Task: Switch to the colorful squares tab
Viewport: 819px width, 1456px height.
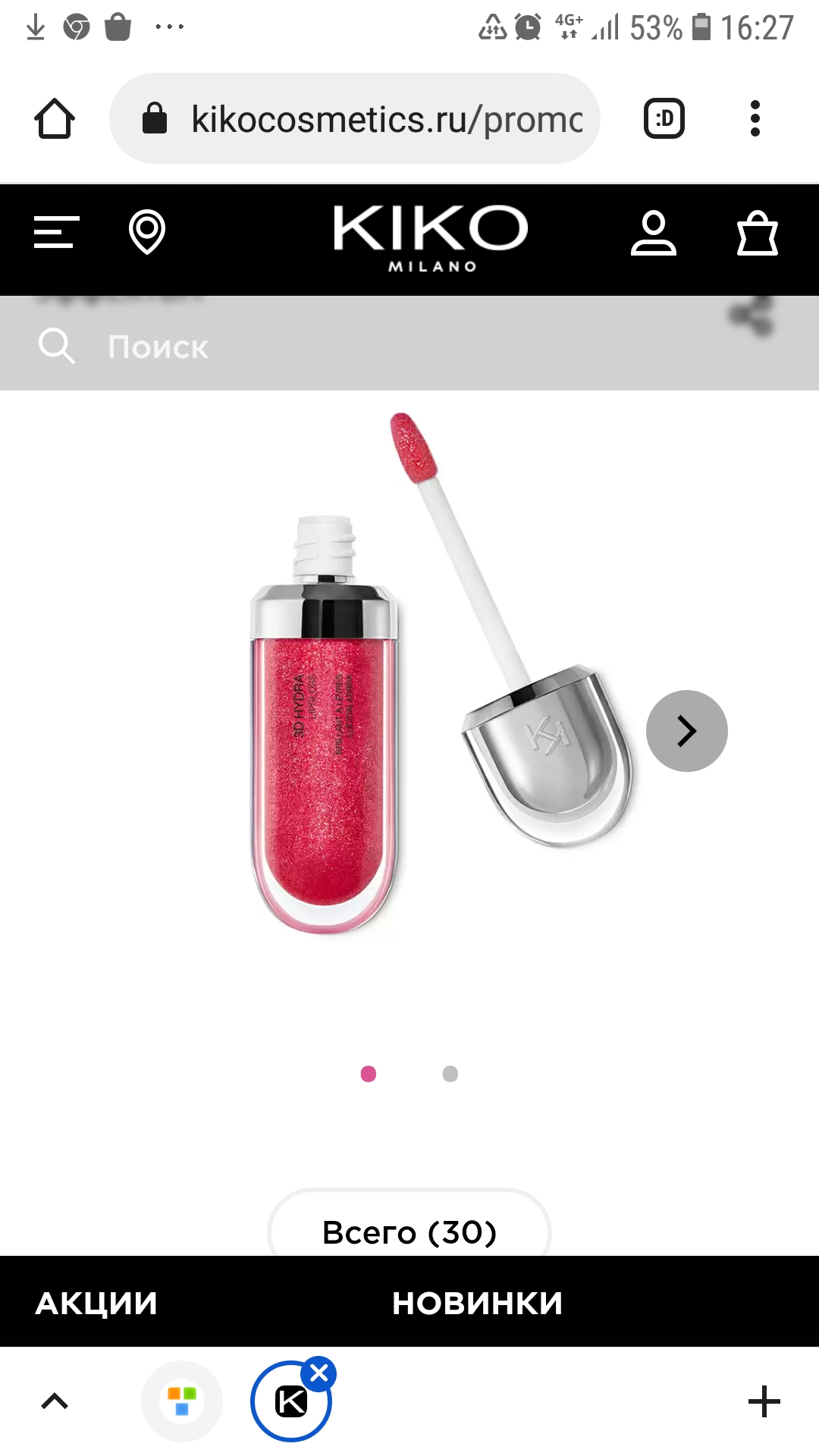Action: (x=182, y=1401)
